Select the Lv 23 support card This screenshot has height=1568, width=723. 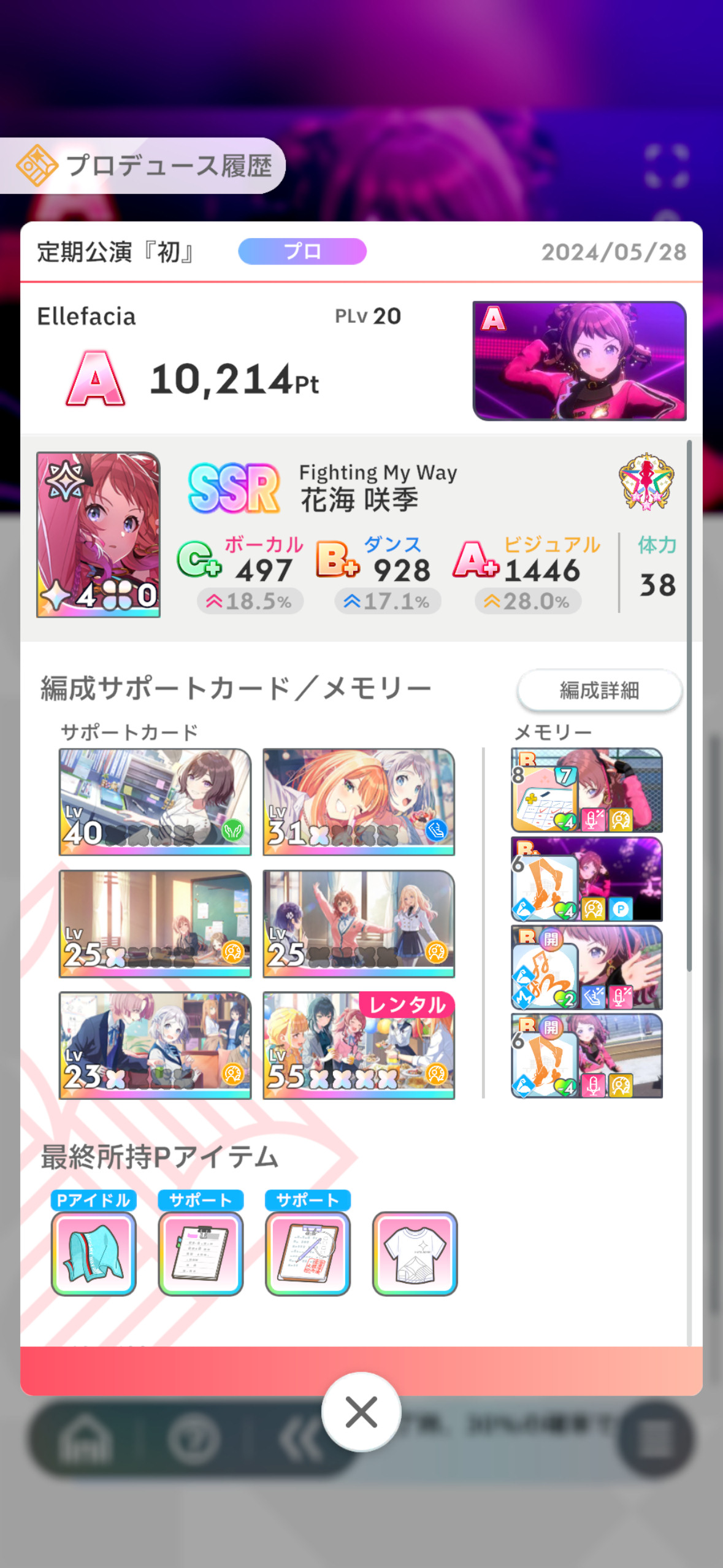(x=155, y=1045)
